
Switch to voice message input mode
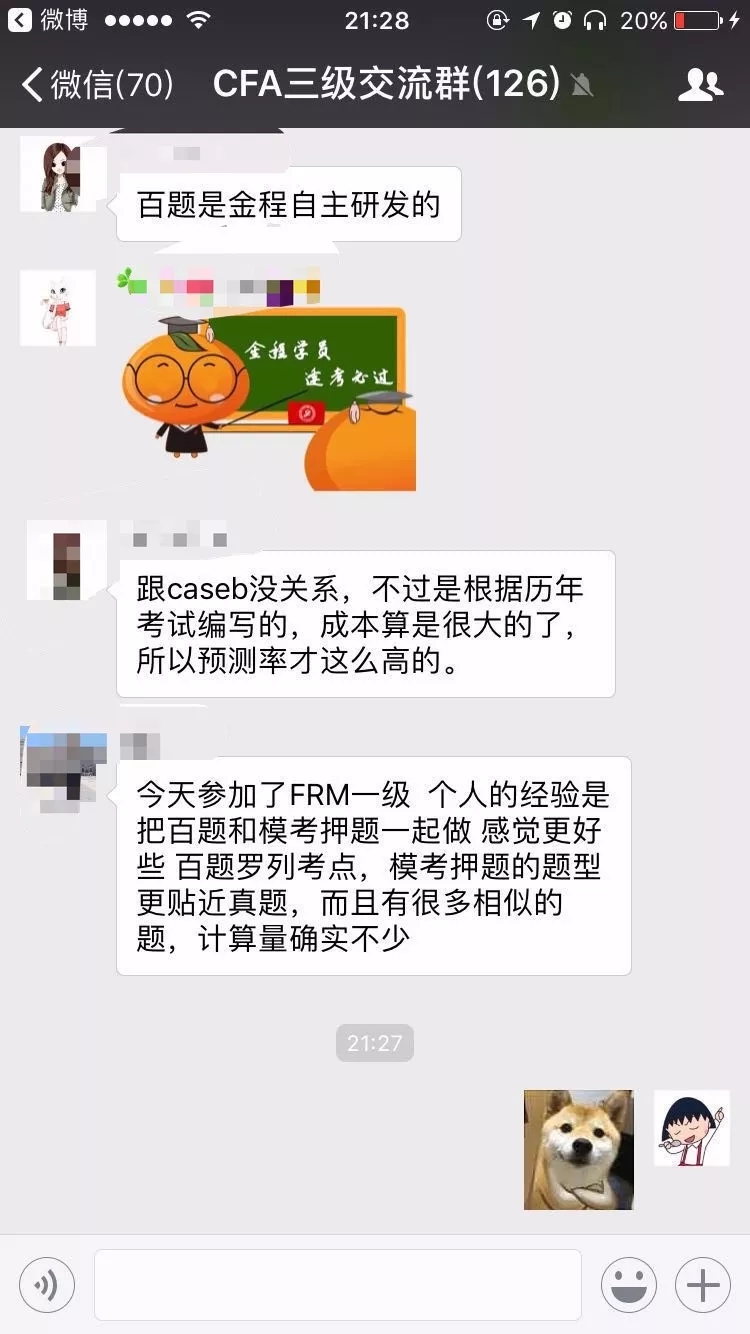click(x=44, y=1284)
